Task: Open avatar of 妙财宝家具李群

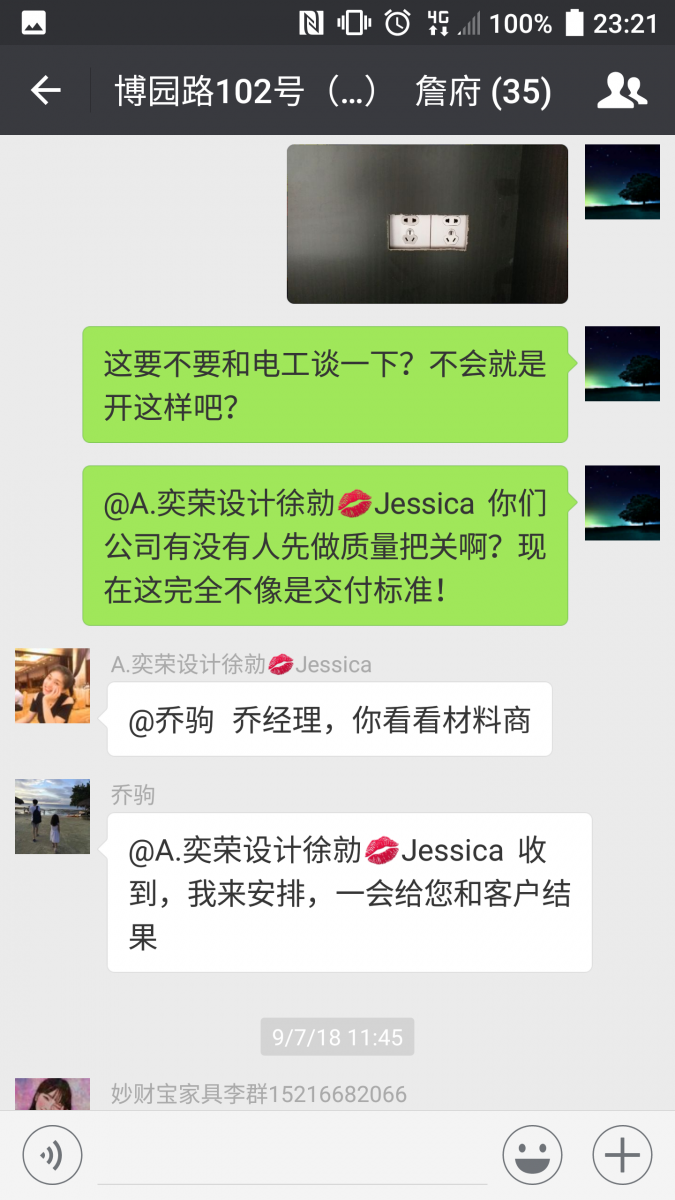Action: click(52, 1094)
